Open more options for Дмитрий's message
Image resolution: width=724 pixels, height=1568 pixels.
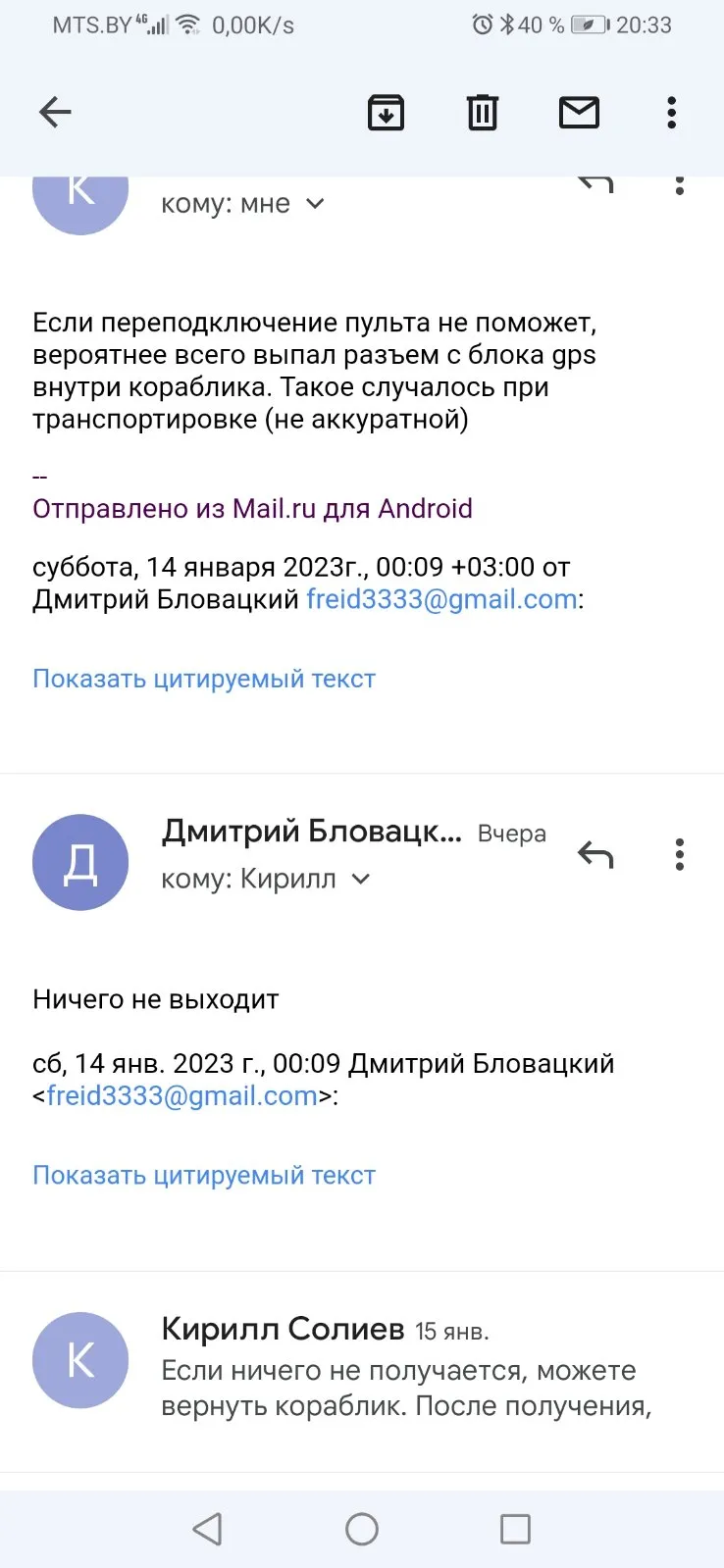[679, 855]
